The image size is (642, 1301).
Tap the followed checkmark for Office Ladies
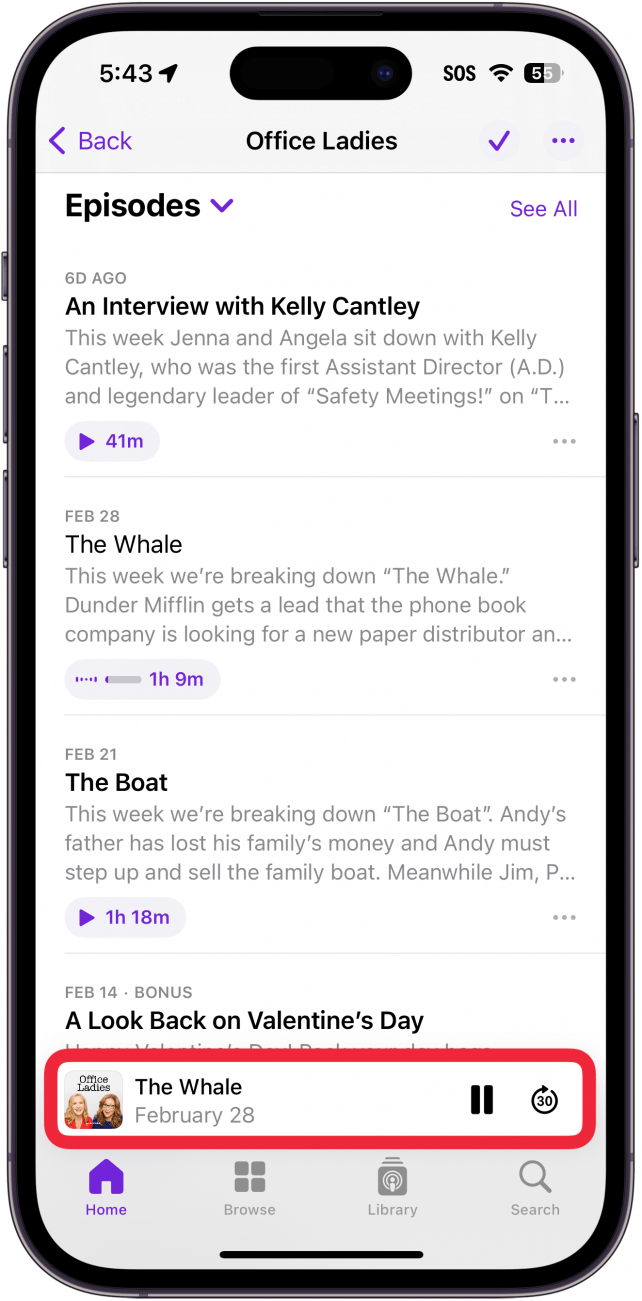(499, 141)
